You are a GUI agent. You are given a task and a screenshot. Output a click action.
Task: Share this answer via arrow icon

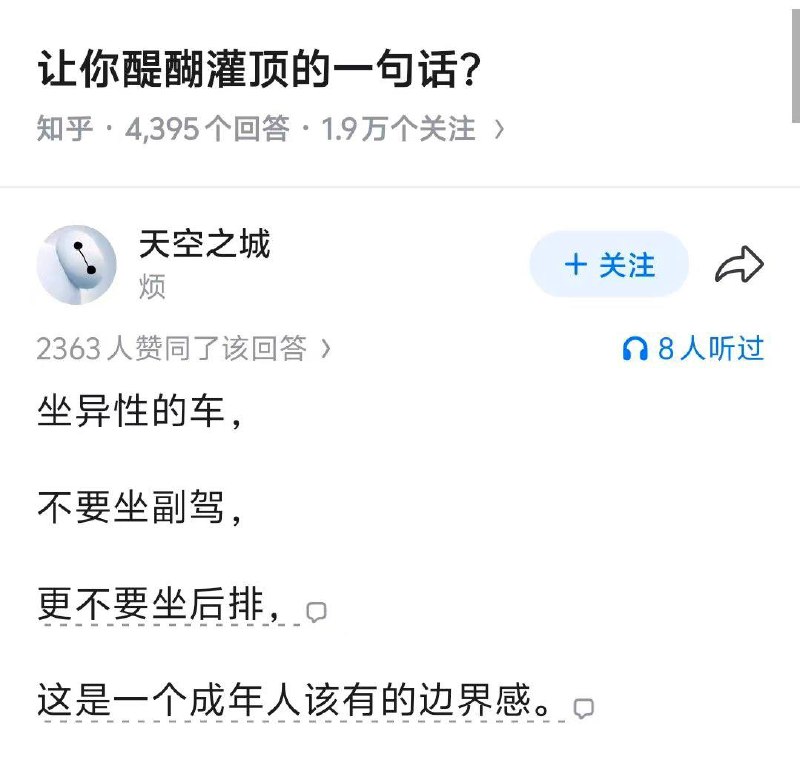point(739,264)
